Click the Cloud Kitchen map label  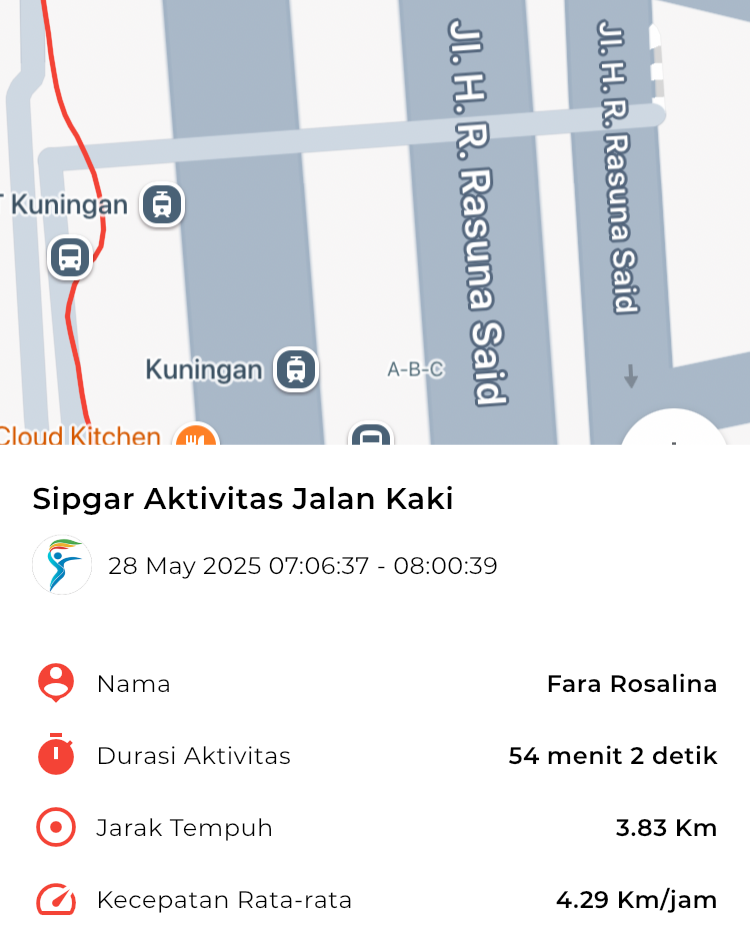(82, 437)
